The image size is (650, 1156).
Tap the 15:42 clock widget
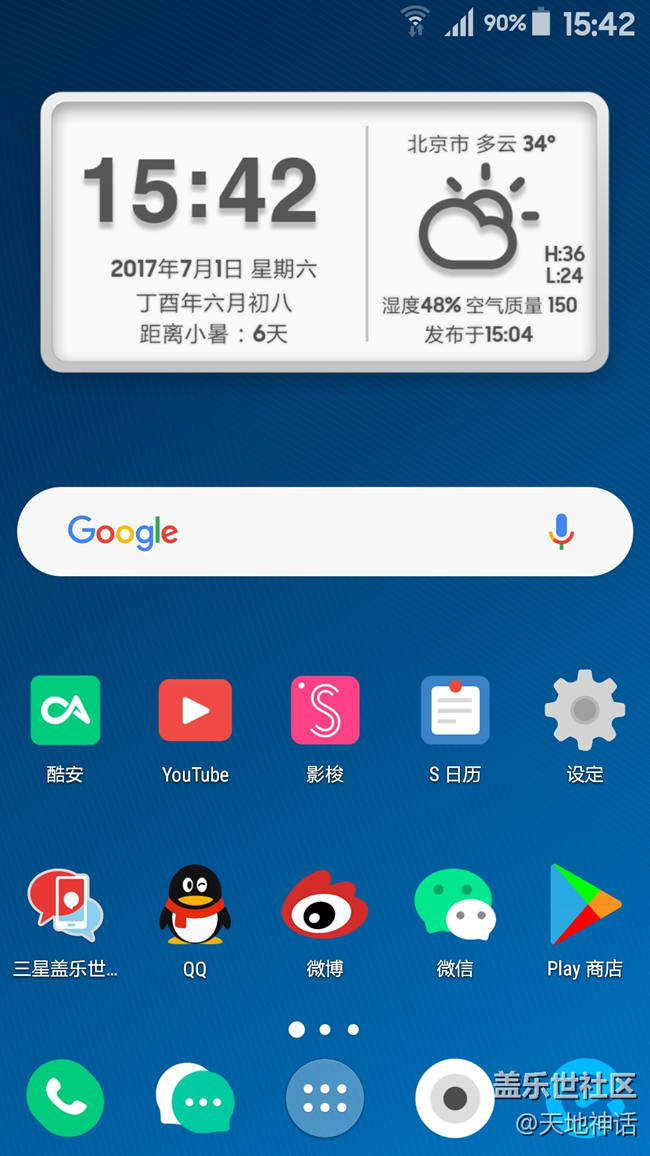[200, 192]
